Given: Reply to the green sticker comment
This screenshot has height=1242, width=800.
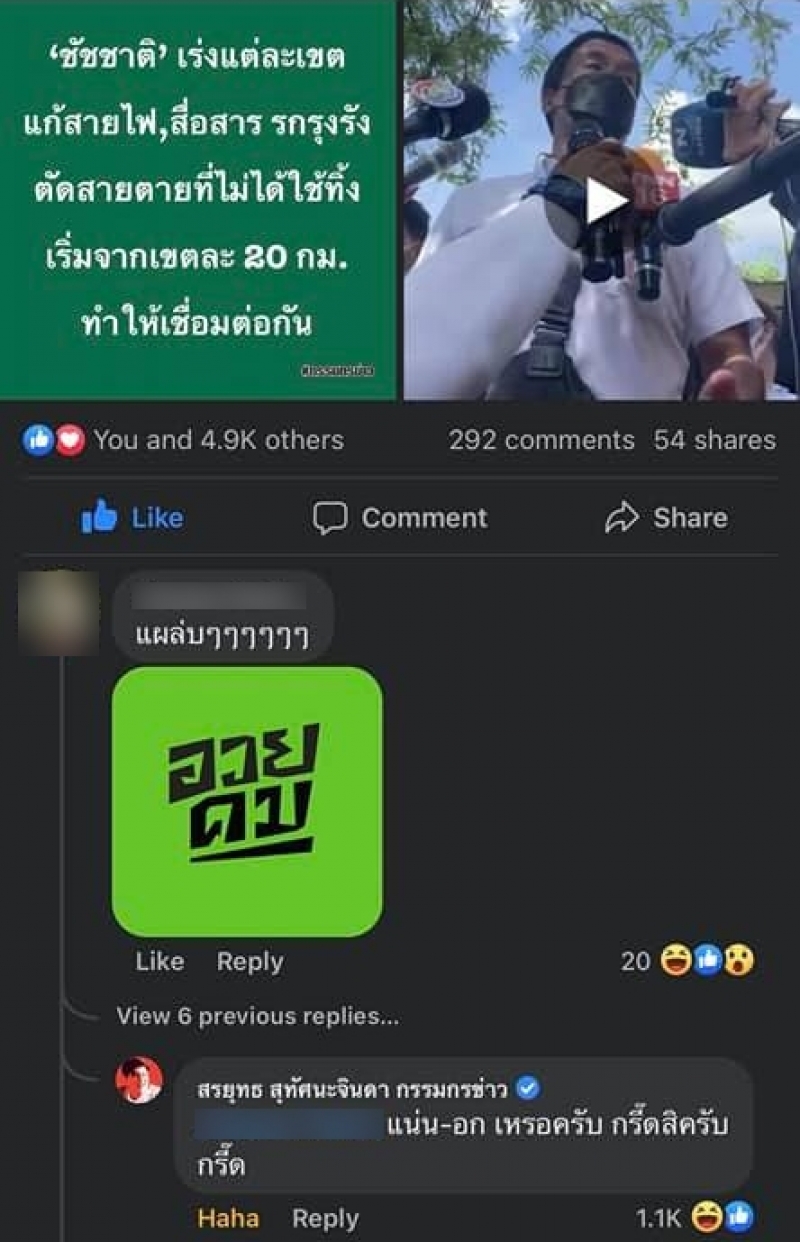Looking at the screenshot, I should click(x=250, y=961).
